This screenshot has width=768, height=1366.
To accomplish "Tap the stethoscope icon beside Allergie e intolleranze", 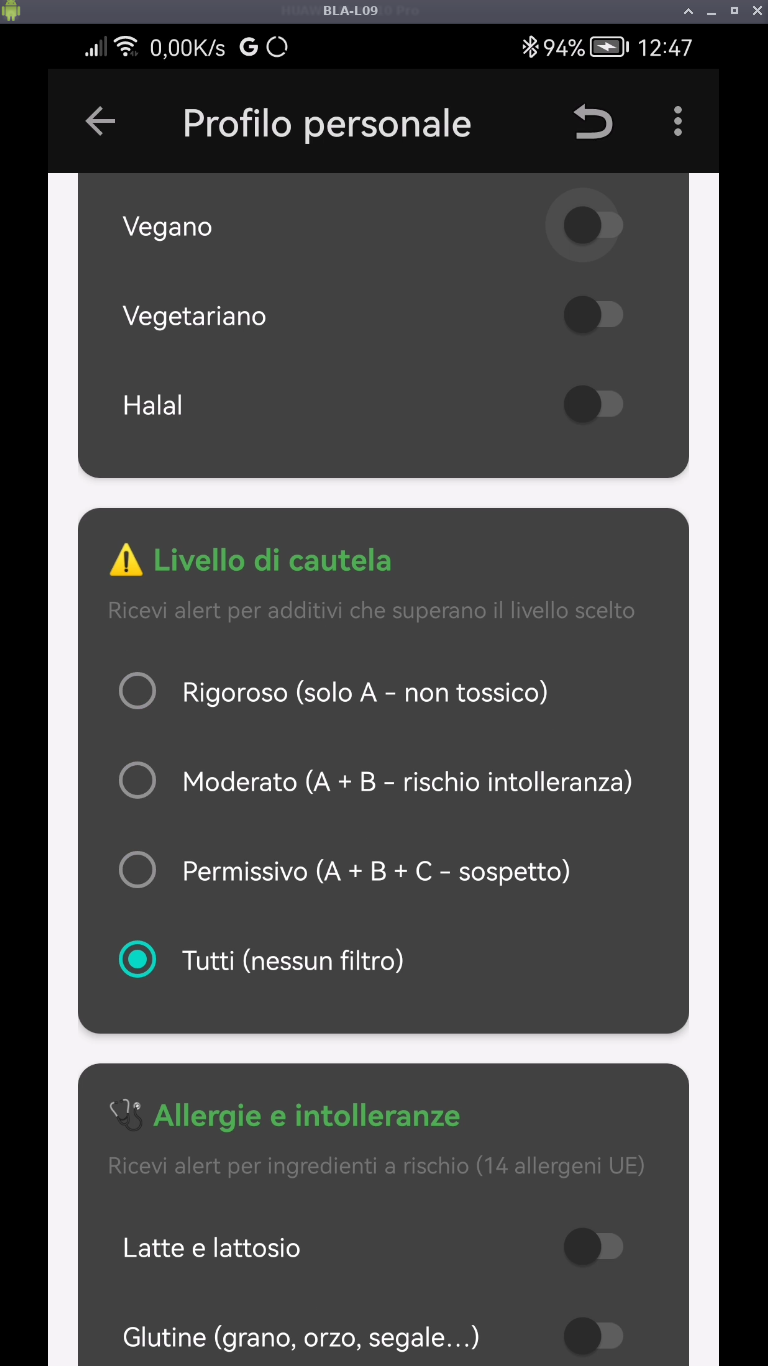I will pos(124,1112).
